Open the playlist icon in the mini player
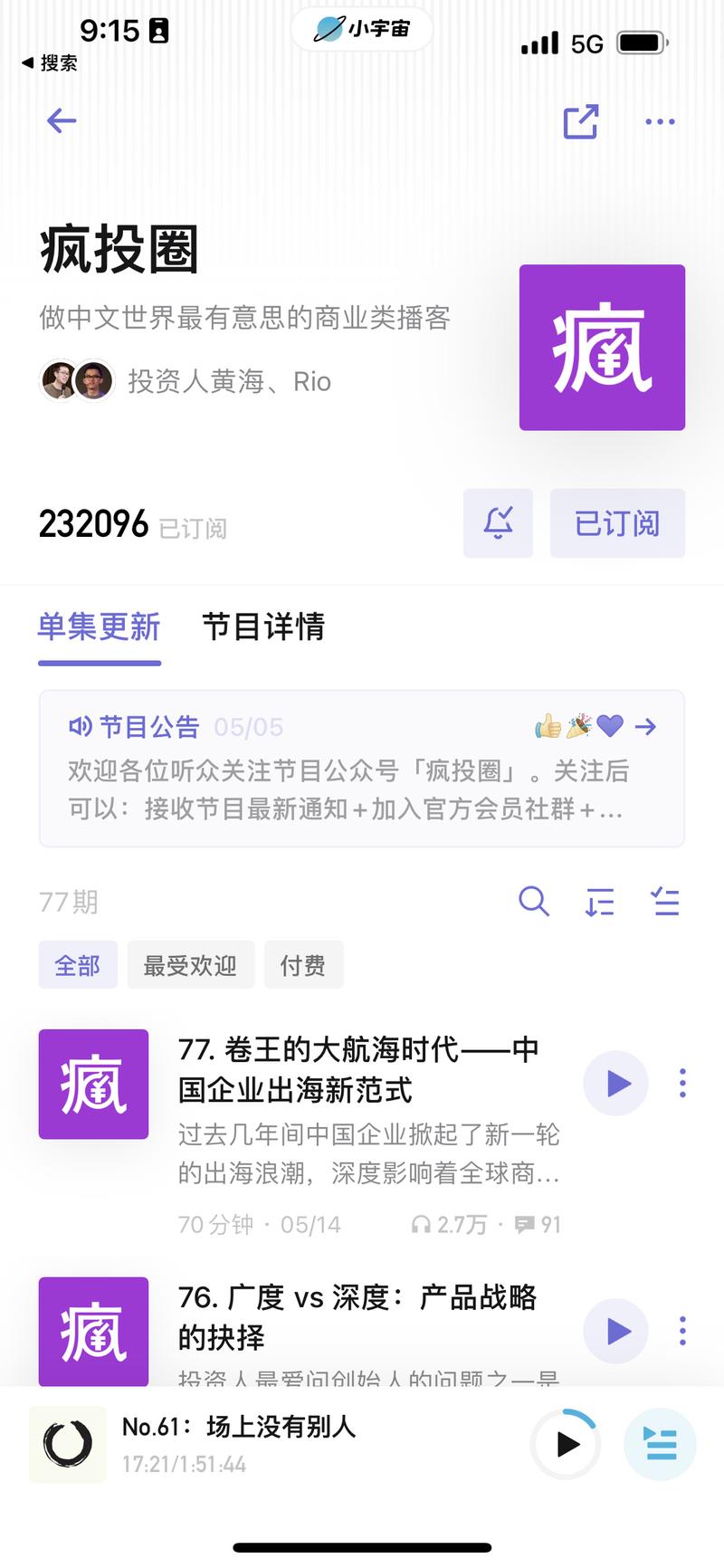The height and width of the screenshot is (1568, 724). (x=660, y=1445)
